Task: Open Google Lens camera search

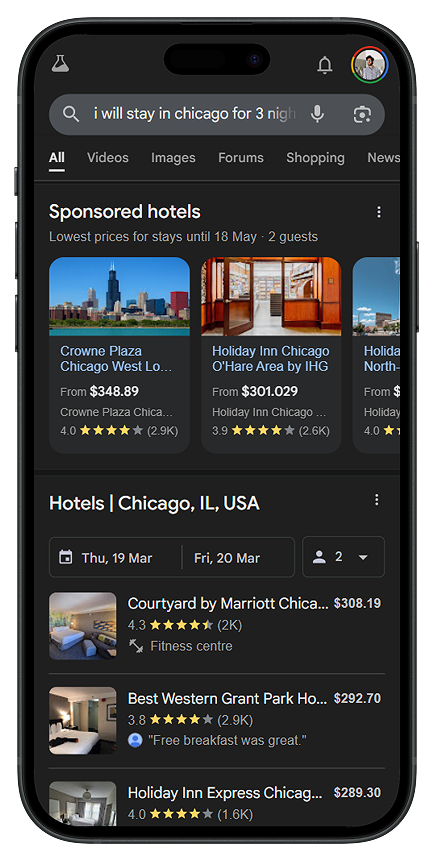Action: (x=362, y=114)
